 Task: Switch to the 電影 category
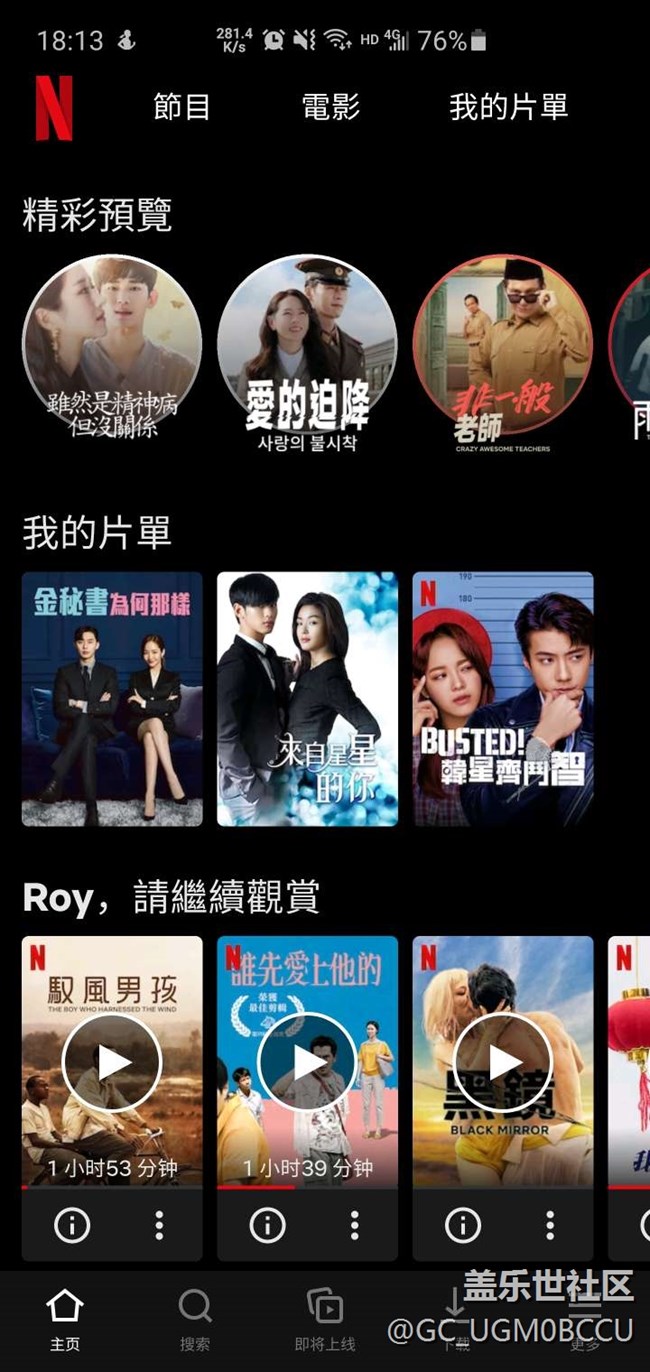331,107
